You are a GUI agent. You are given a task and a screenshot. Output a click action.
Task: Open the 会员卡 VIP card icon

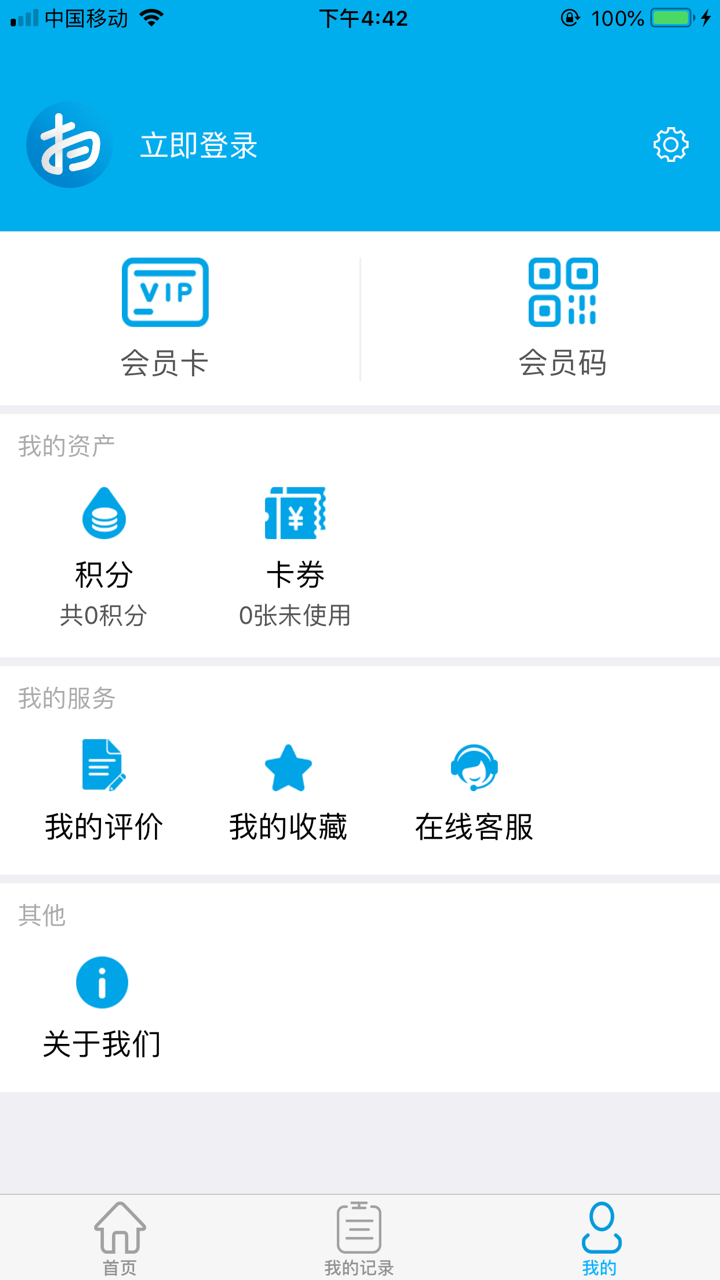[164, 291]
